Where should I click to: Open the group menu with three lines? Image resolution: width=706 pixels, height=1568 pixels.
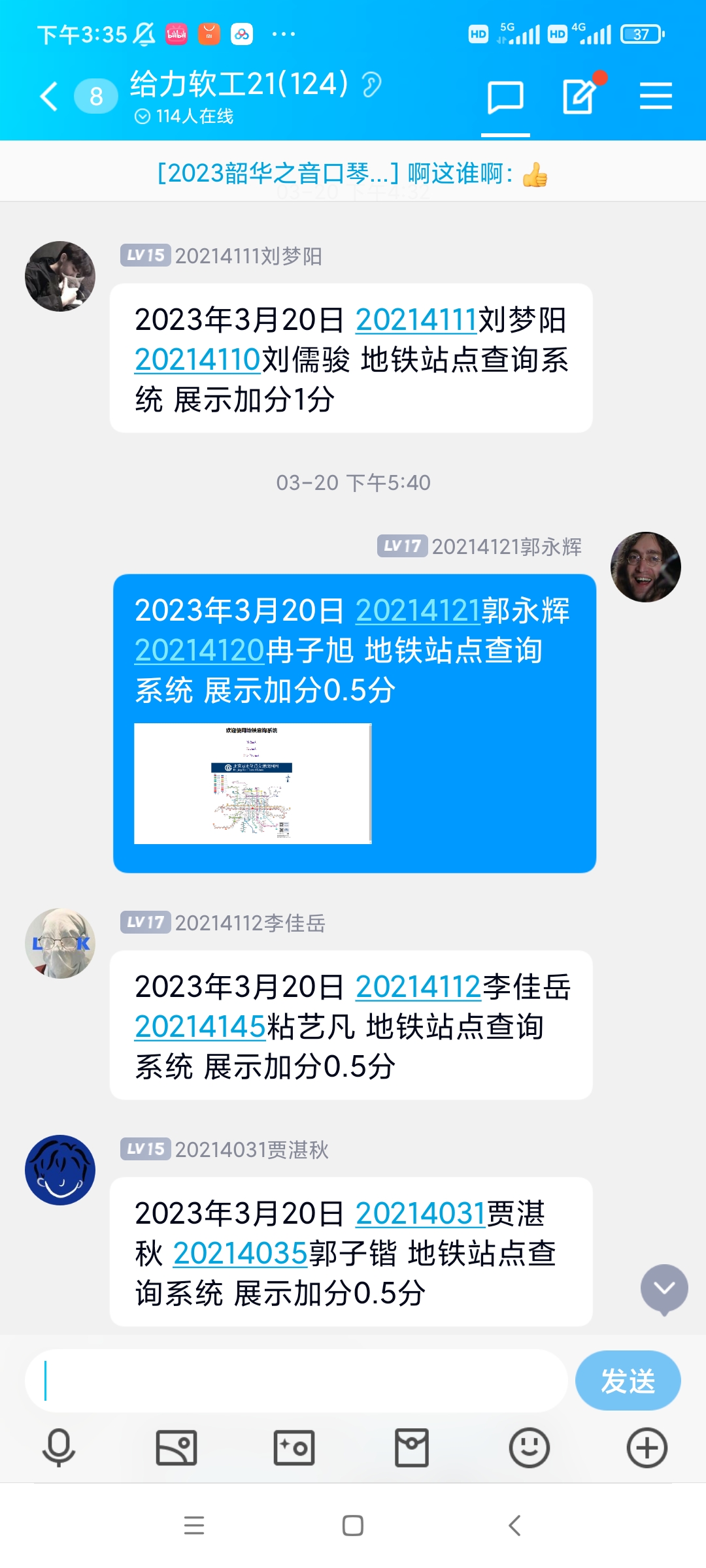pyautogui.click(x=656, y=97)
